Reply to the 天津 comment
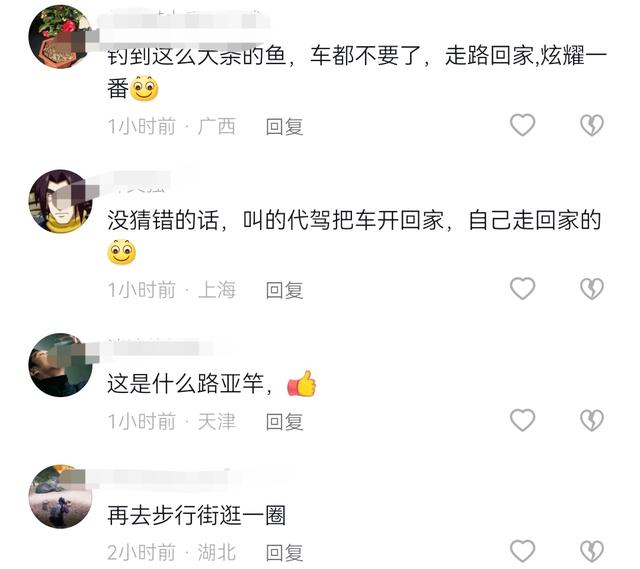Screen dimensions: 640x569 tap(284, 421)
